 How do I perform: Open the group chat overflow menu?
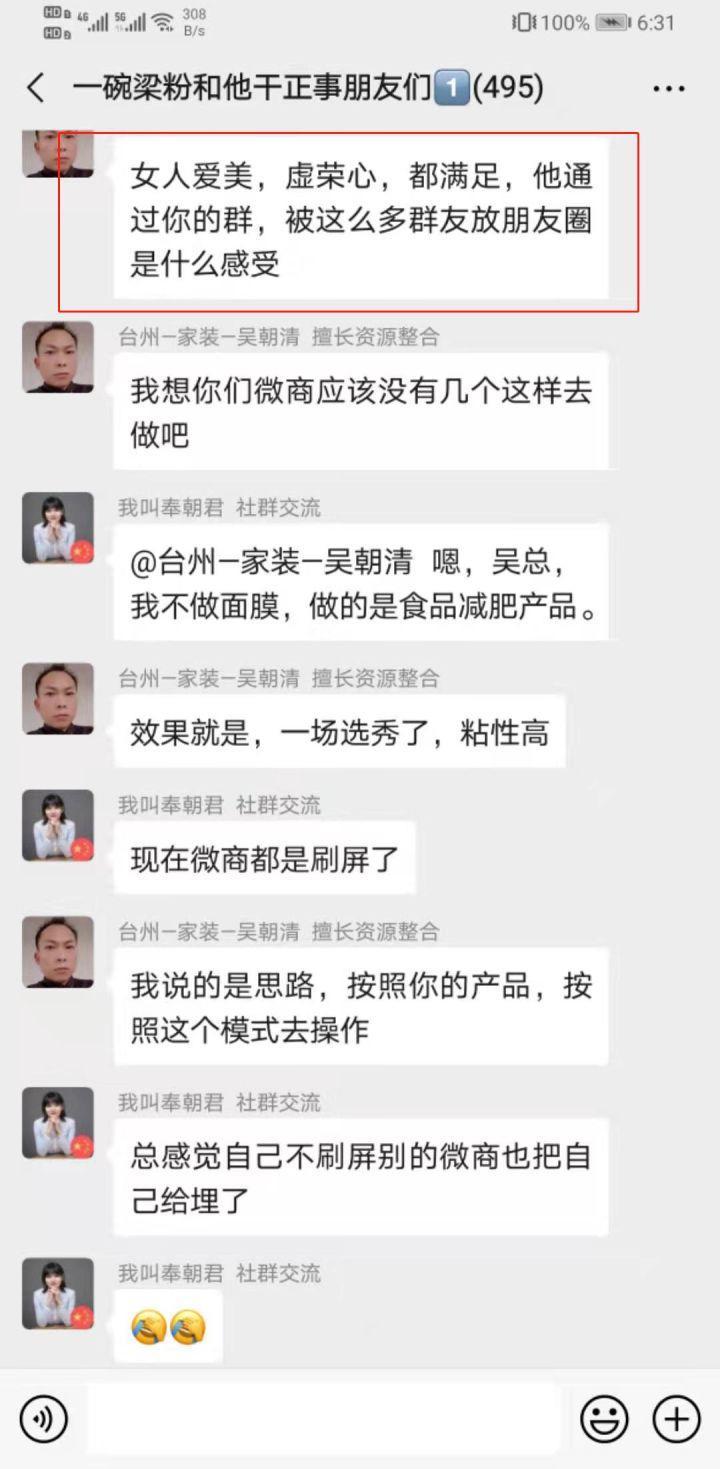(668, 89)
